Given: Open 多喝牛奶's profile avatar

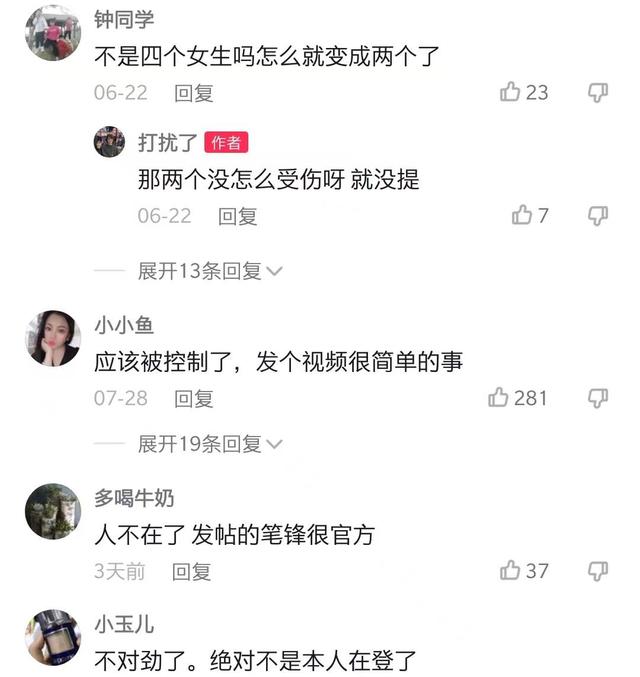Looking at the screenshot, I should (x=53, y=511).
